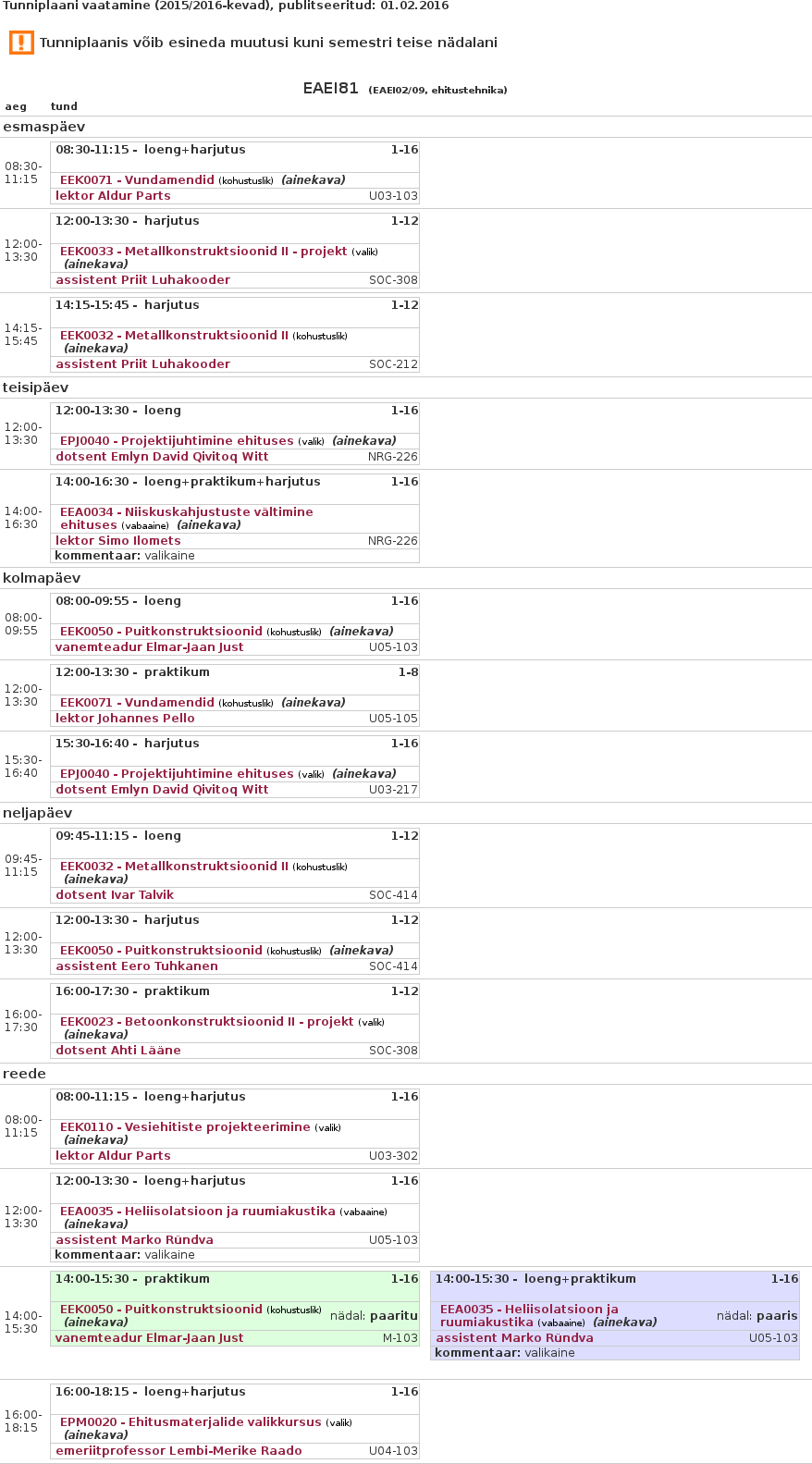This screenshot has width=812, height=1464.
Task: View assistent Eero Tuhkanen's profile
Action: click(x=137, y=966)
